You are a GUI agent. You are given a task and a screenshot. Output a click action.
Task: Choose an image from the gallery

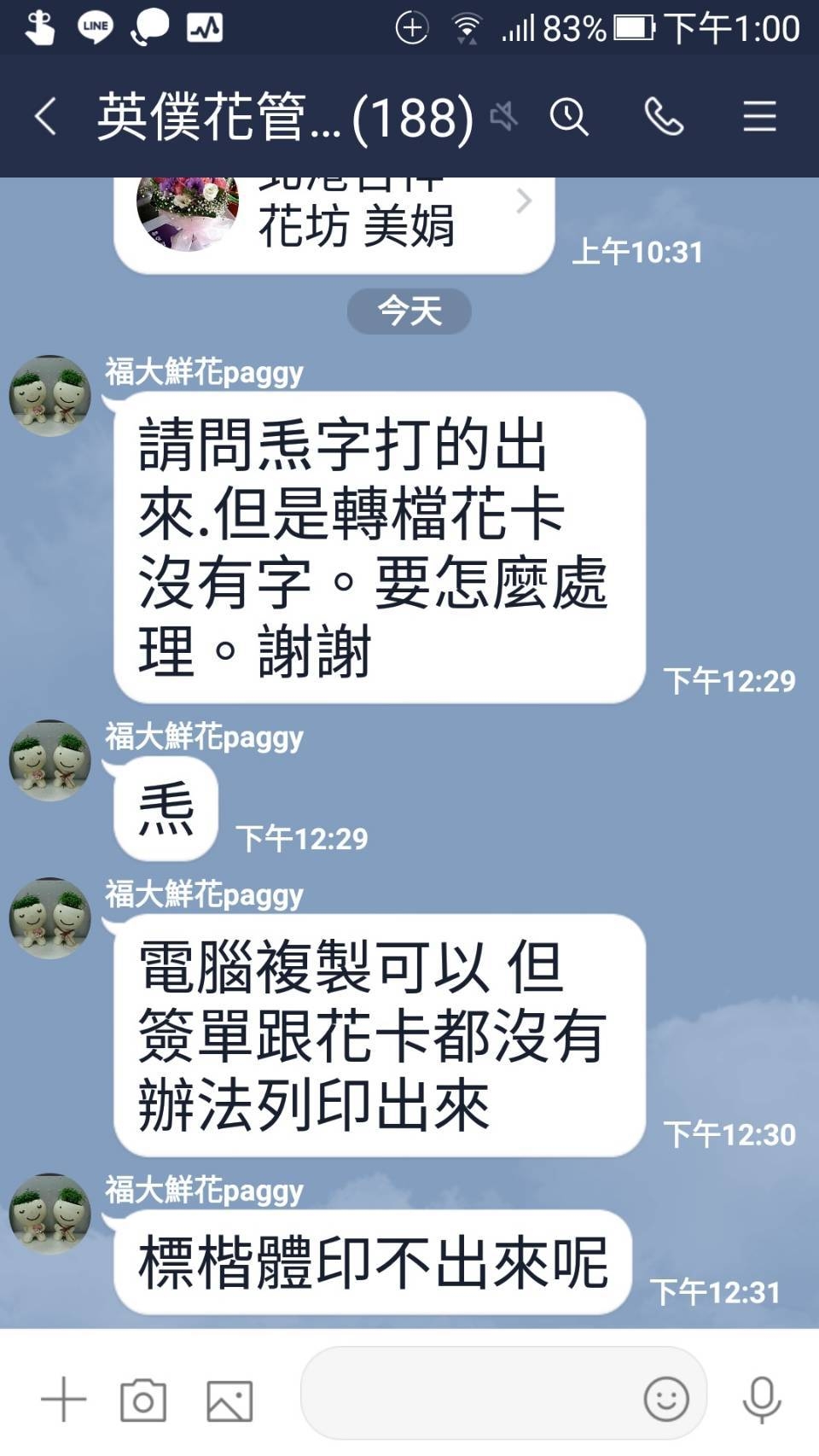click(x=230, y=1401)
